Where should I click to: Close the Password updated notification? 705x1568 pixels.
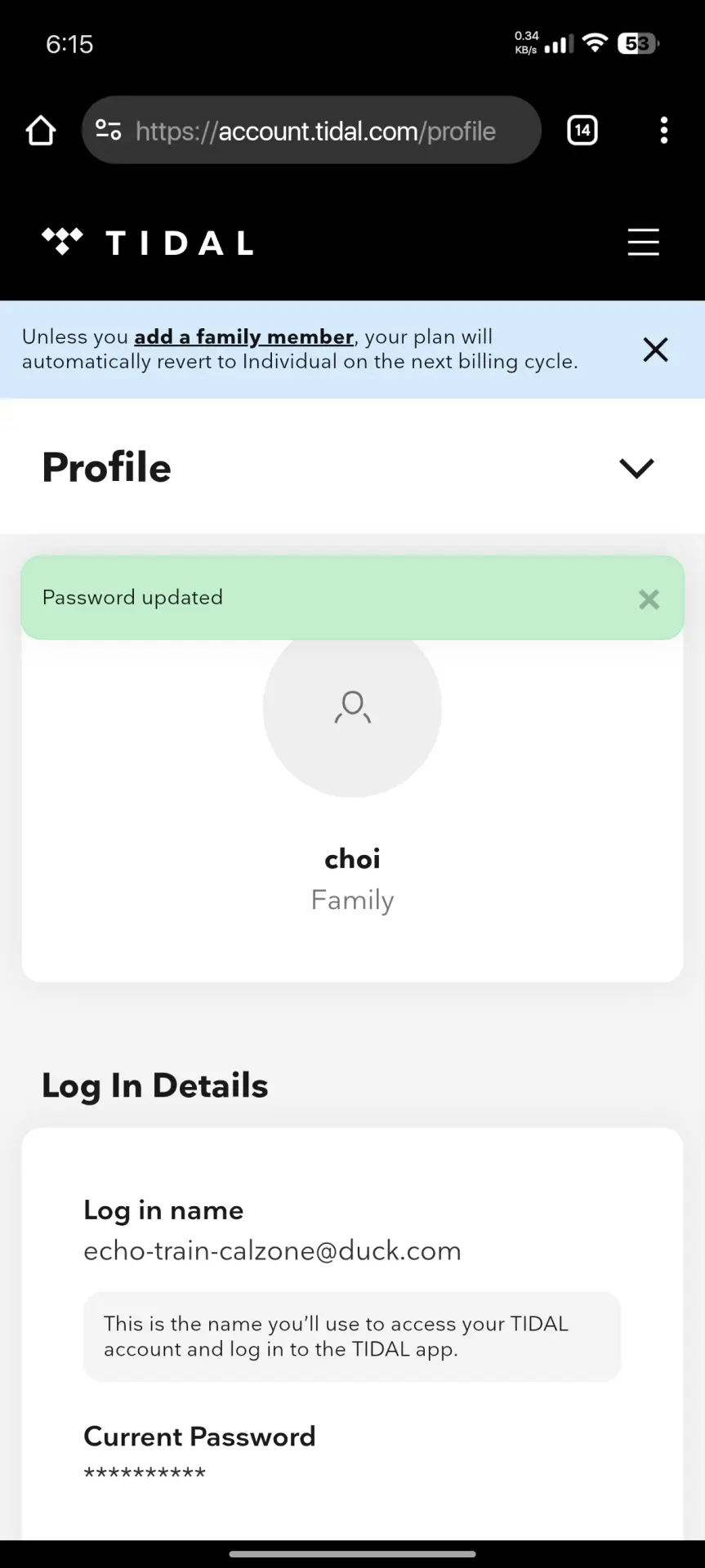coord(649,599)
